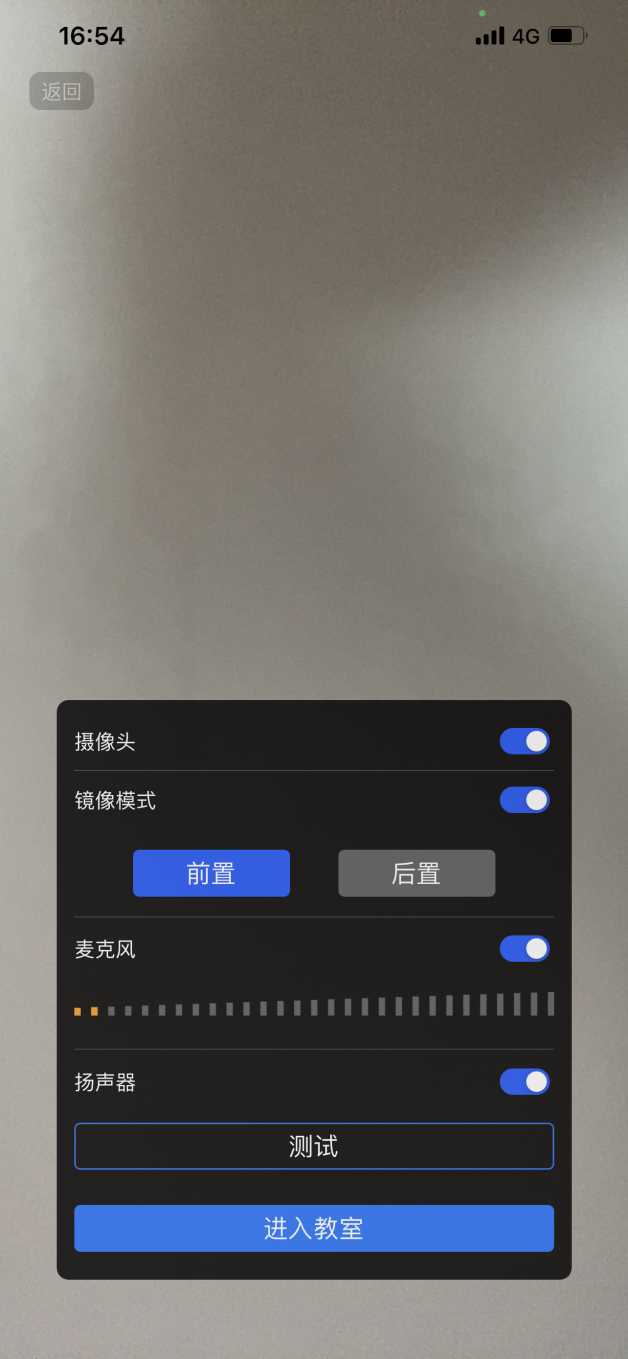Viewport: 628px width, 1359px height.
Task: Enter the classroom via 进入教室
Action: click(313, 1228)
